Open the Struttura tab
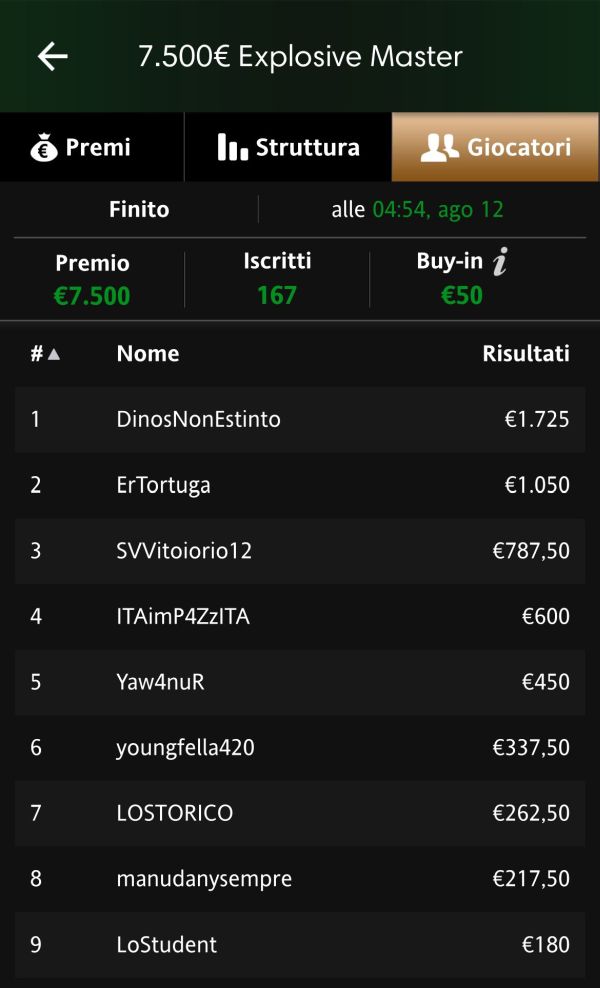The width and height of the screenshot is (600, 988). (288, 147)
